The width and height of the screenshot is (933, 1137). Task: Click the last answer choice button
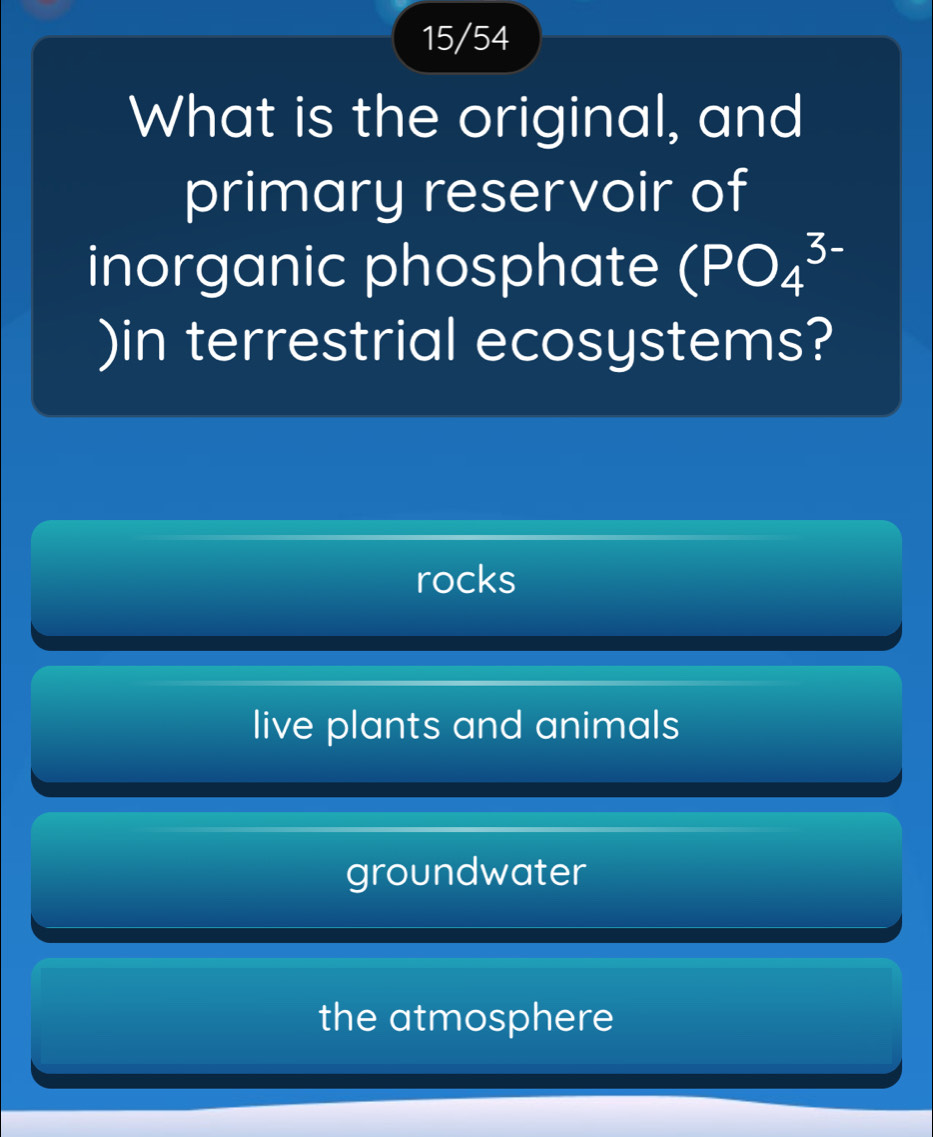466,1018
